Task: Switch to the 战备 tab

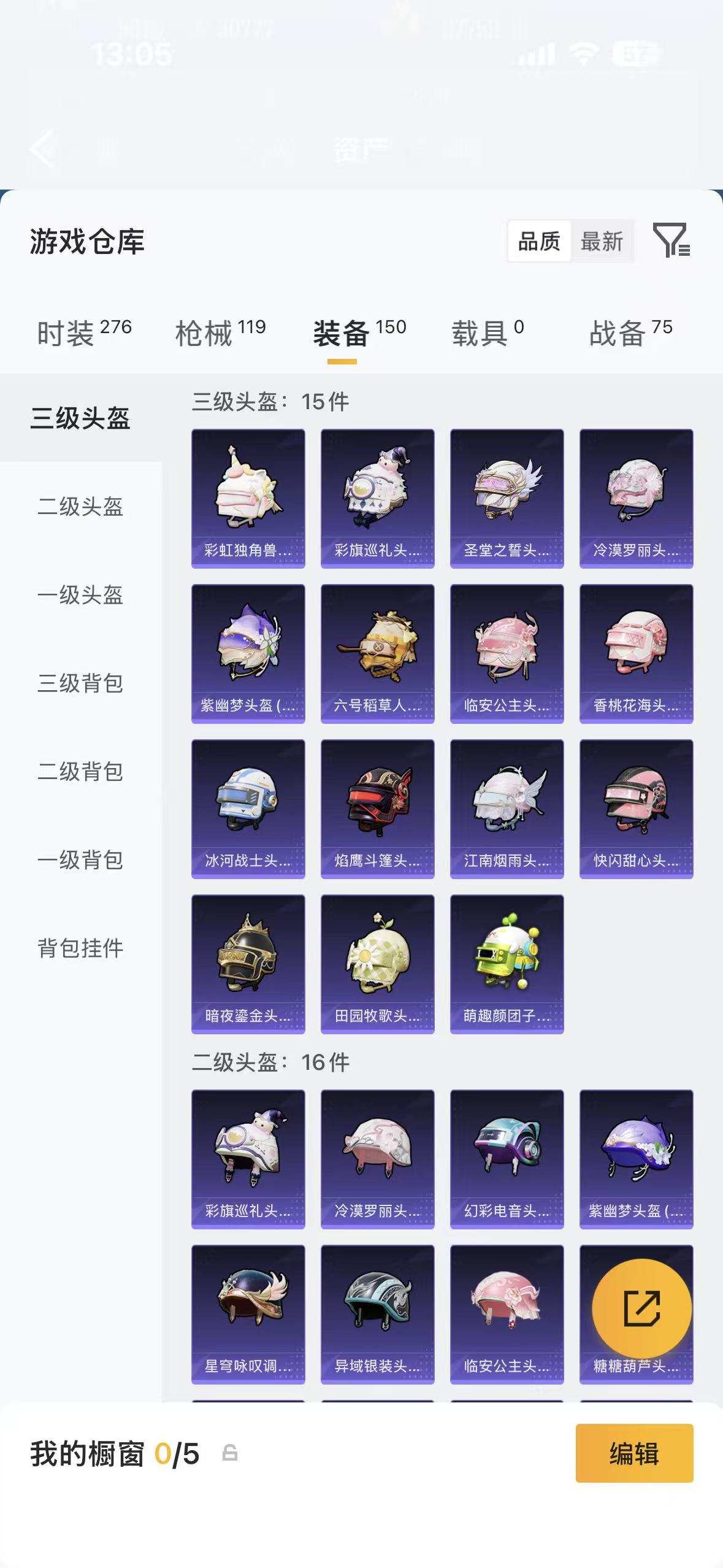Action: coord(631,333)
